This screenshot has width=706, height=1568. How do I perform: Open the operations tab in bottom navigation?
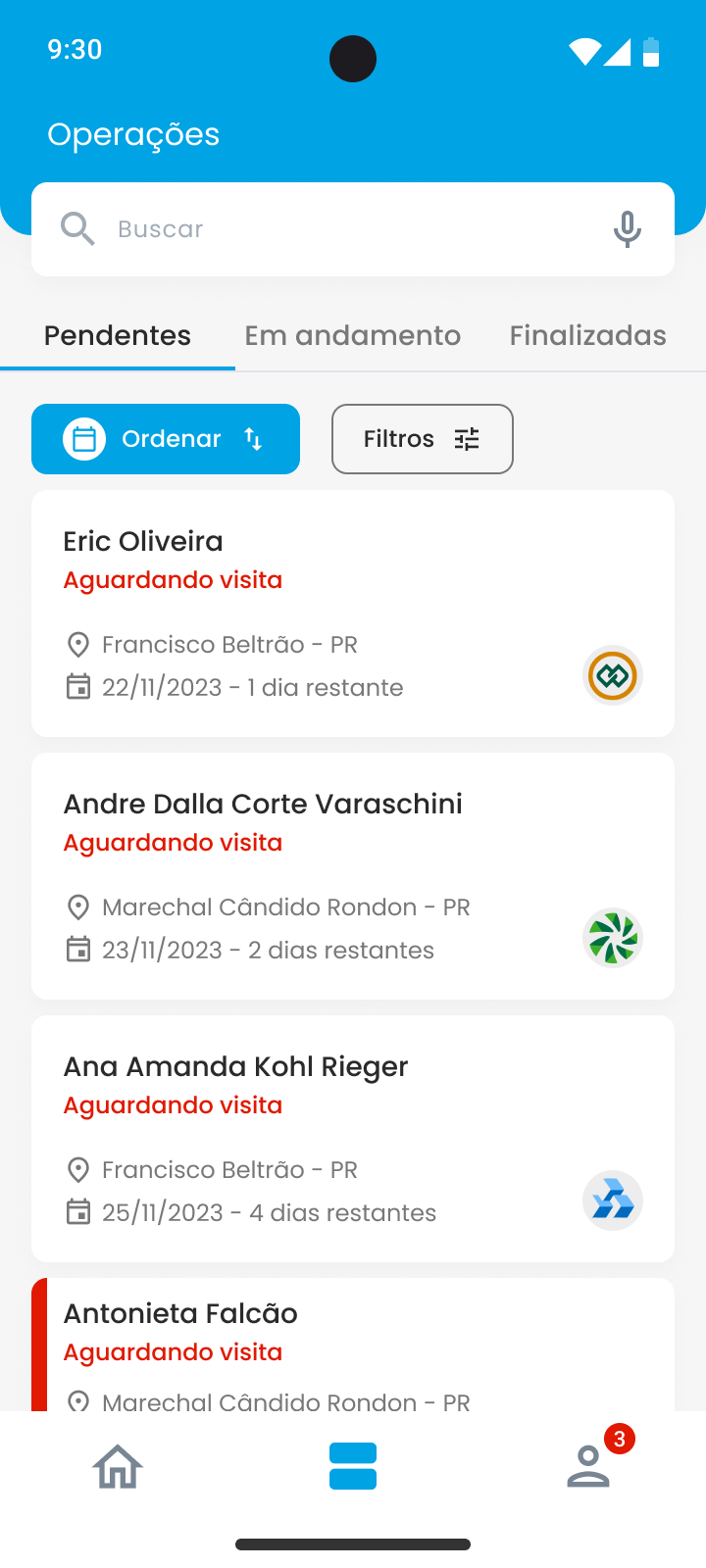tap(353, 1467)
